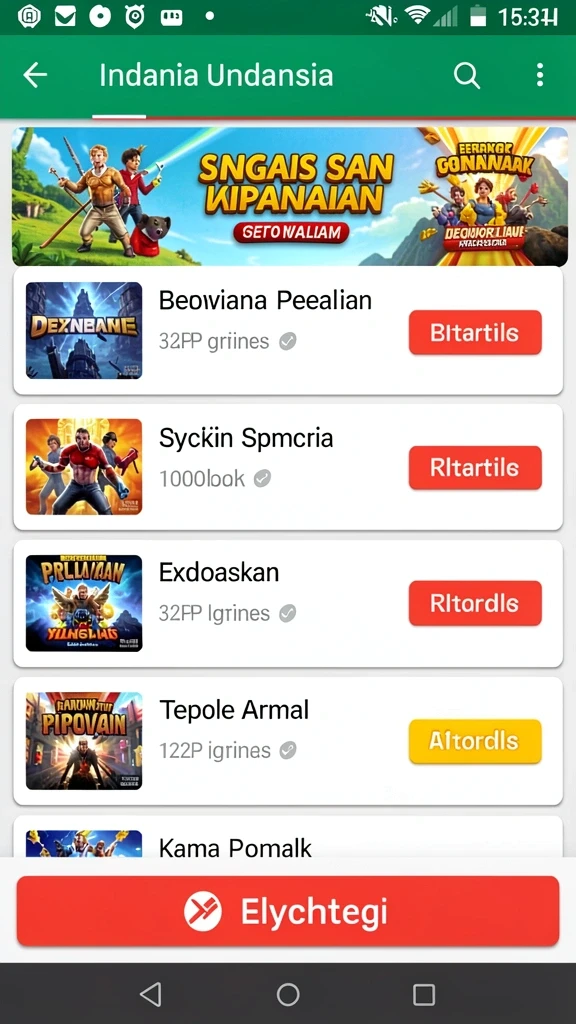This screenshot has width=576, height=1024.
Task: Show recent apps via square button
Action: tap(424, 995)
